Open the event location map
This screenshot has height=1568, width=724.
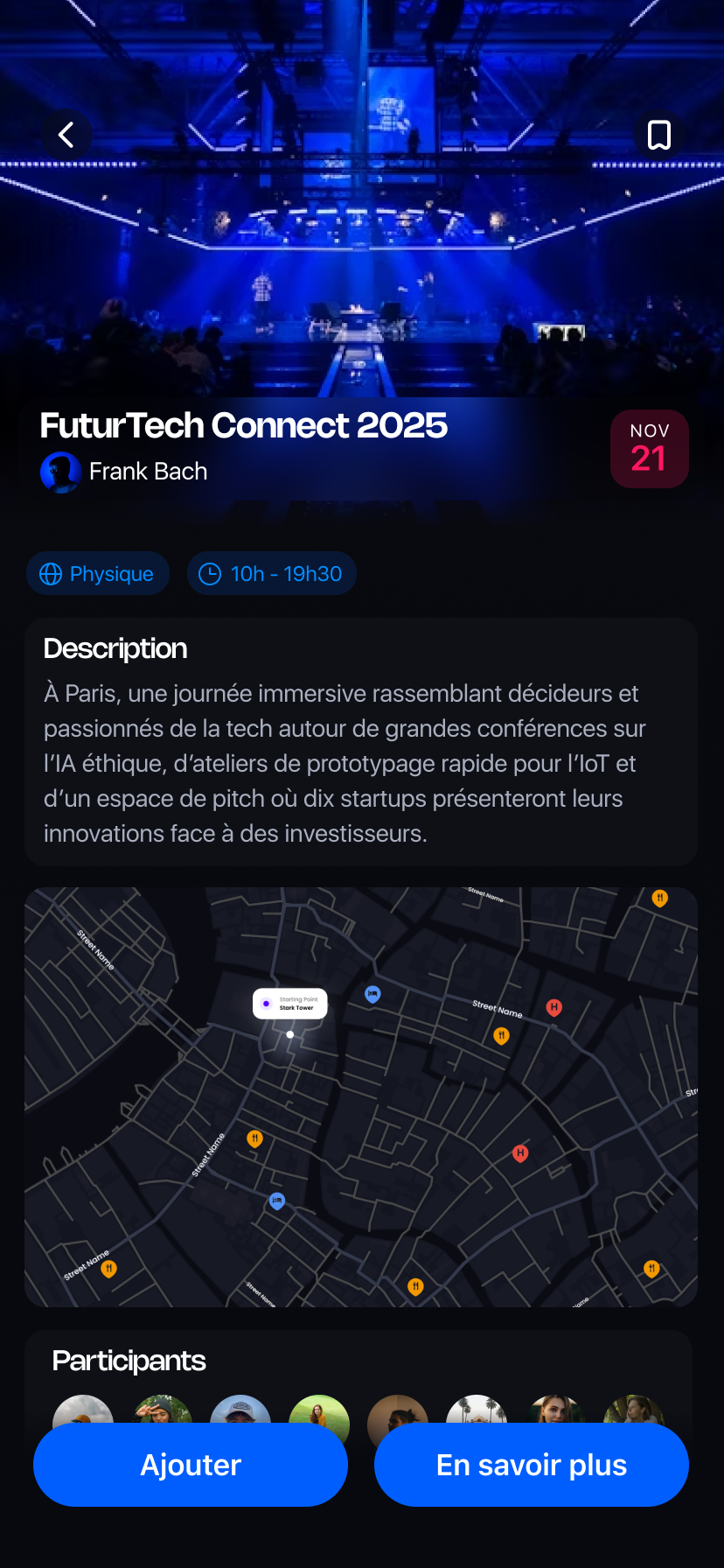360,1096
